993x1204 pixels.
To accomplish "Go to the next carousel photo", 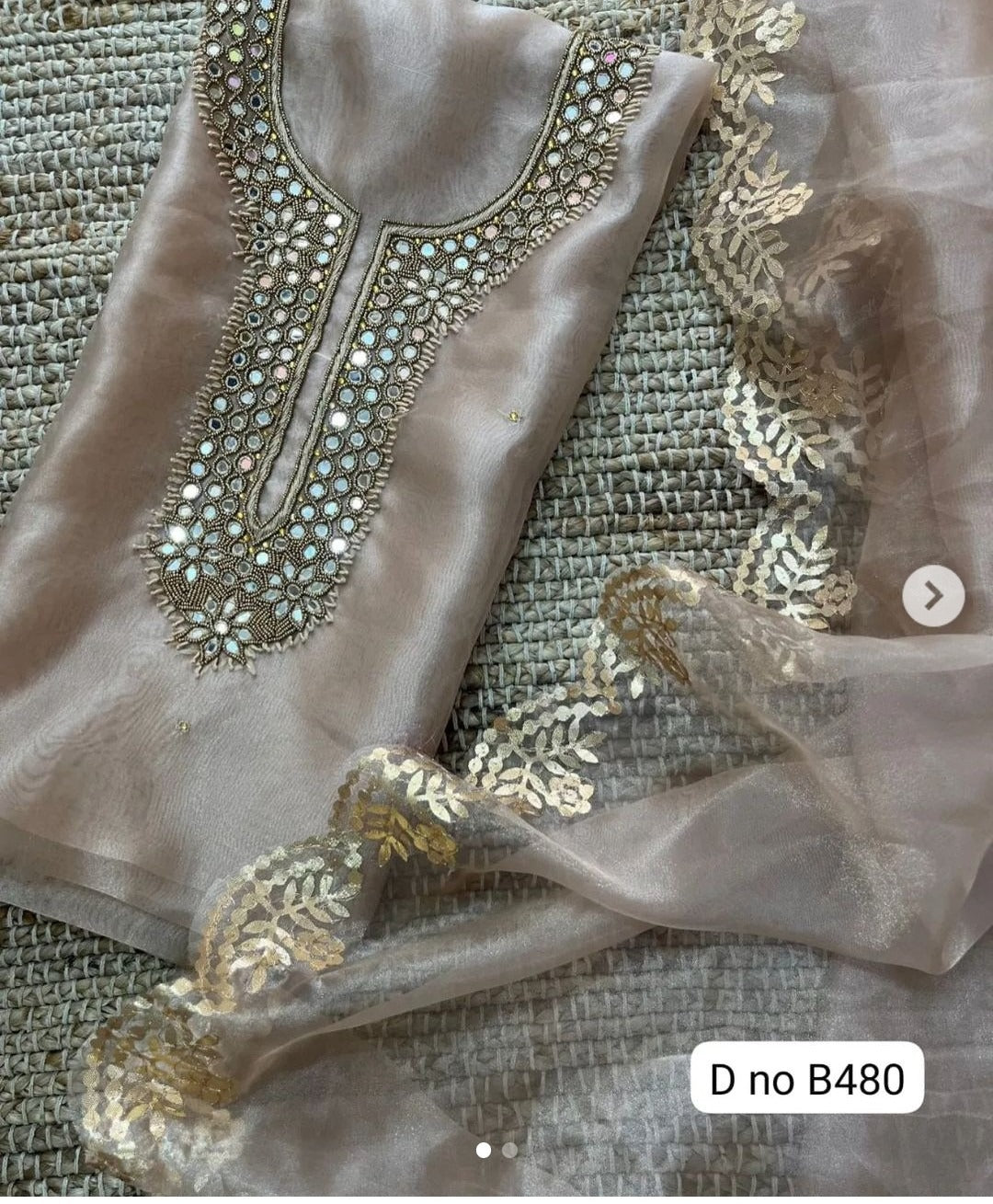I will pos(932,597).
